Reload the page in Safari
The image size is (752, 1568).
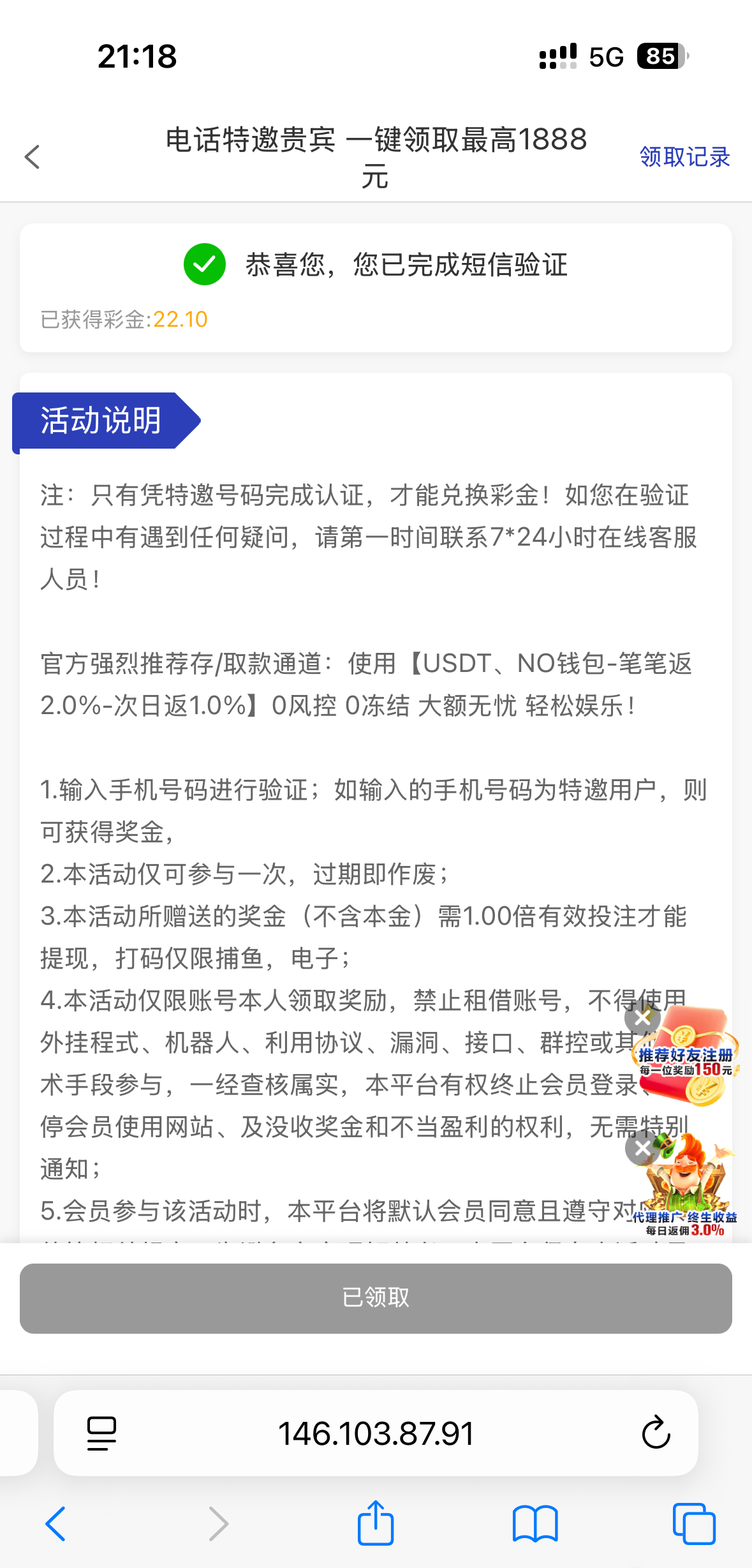tap(656, 1433)
